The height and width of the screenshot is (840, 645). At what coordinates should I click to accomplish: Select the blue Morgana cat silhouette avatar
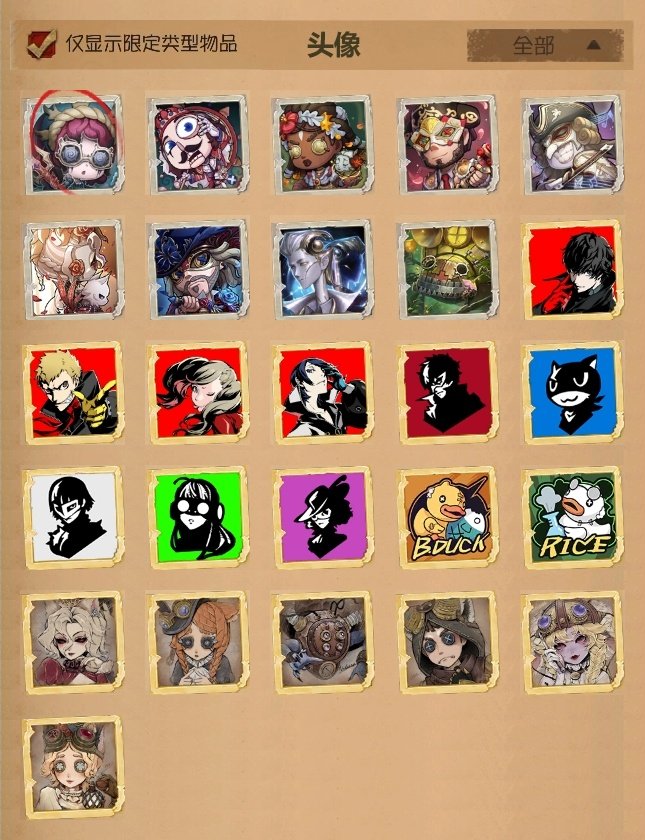pos(572,392)
